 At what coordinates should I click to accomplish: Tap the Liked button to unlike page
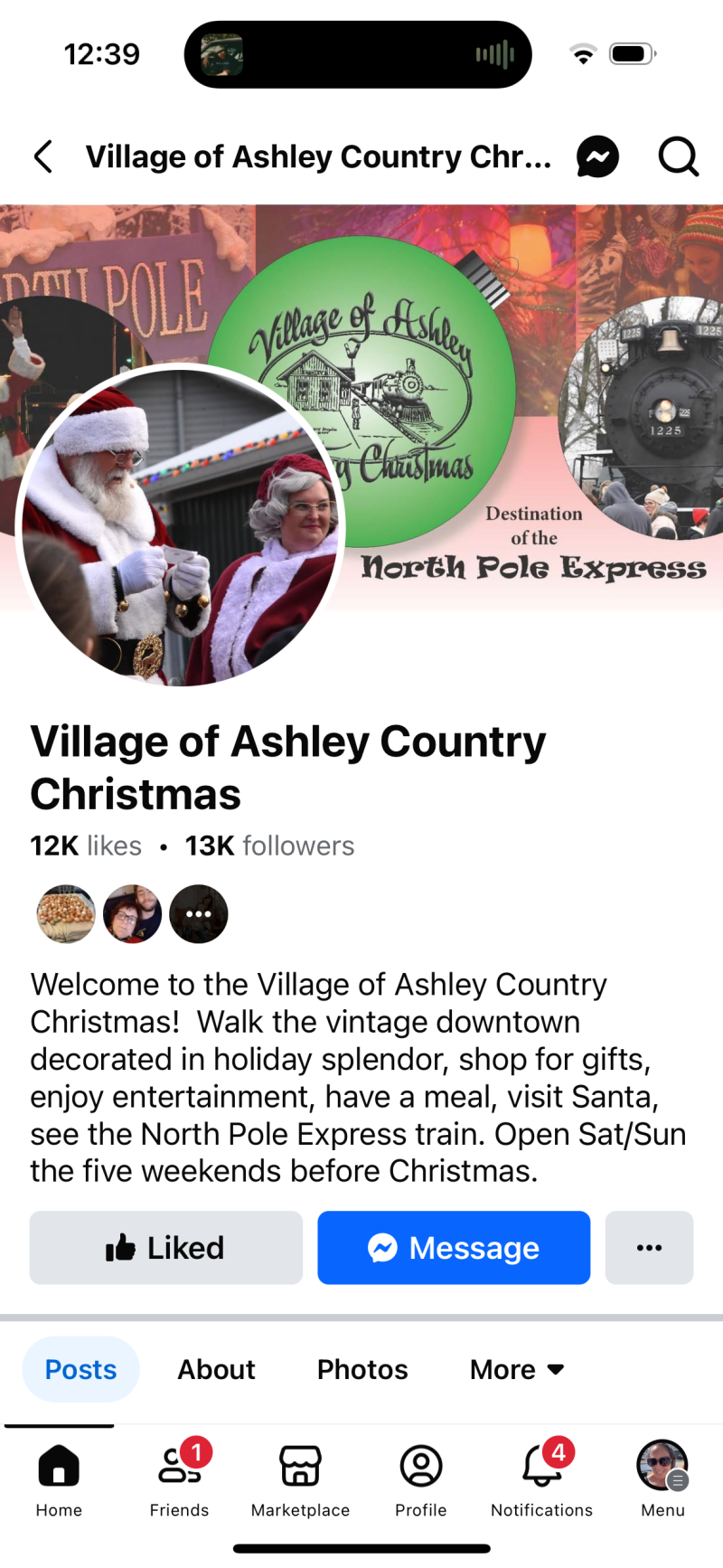(x=166, y=1248)
